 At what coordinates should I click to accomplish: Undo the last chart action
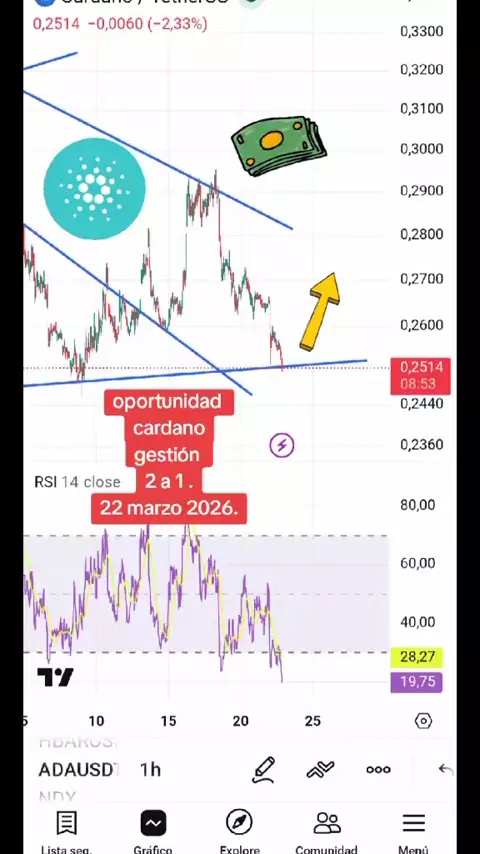pyautogui.click(x=446, y=769)
